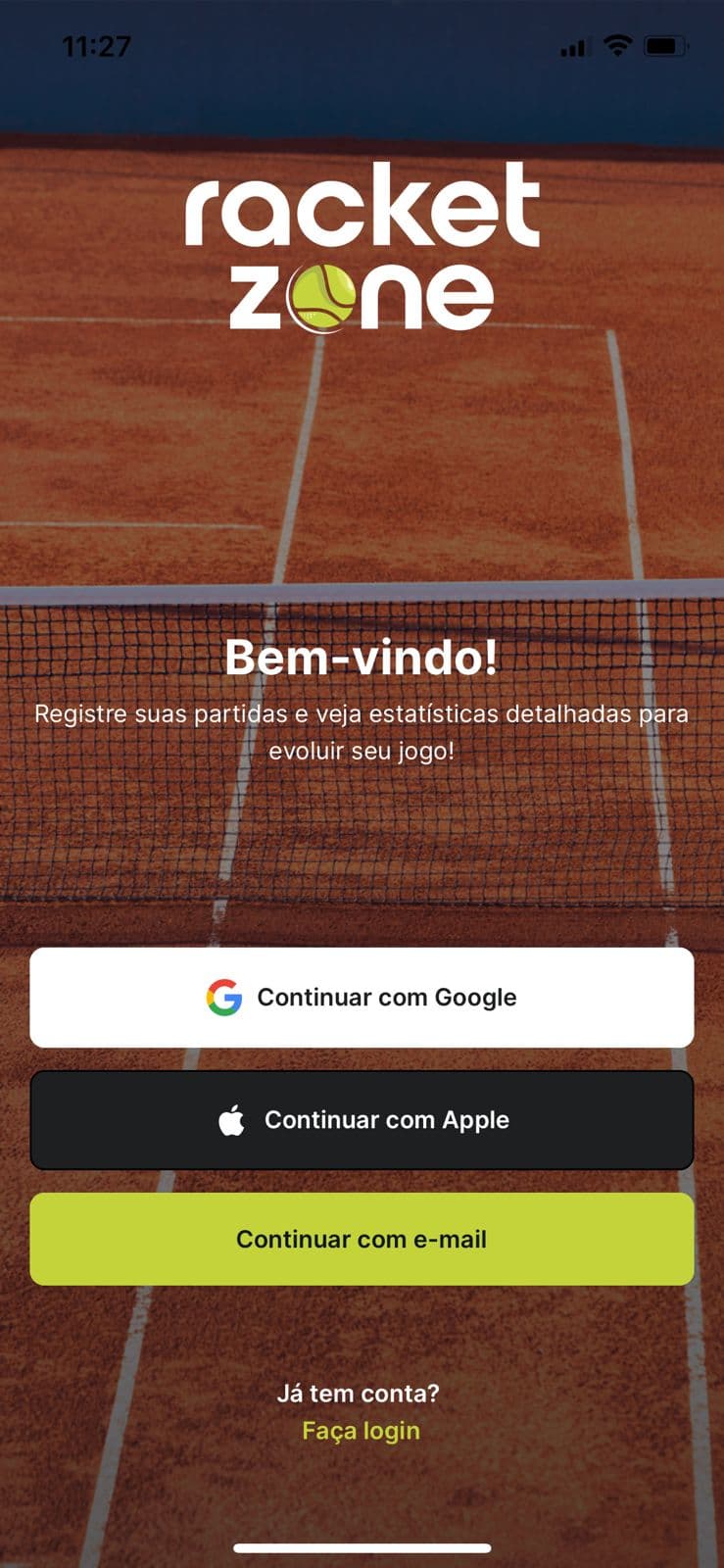Tap the Bem-vindo! heading
The height and width of the screenshot is (1568, 724).
point(362,658)
